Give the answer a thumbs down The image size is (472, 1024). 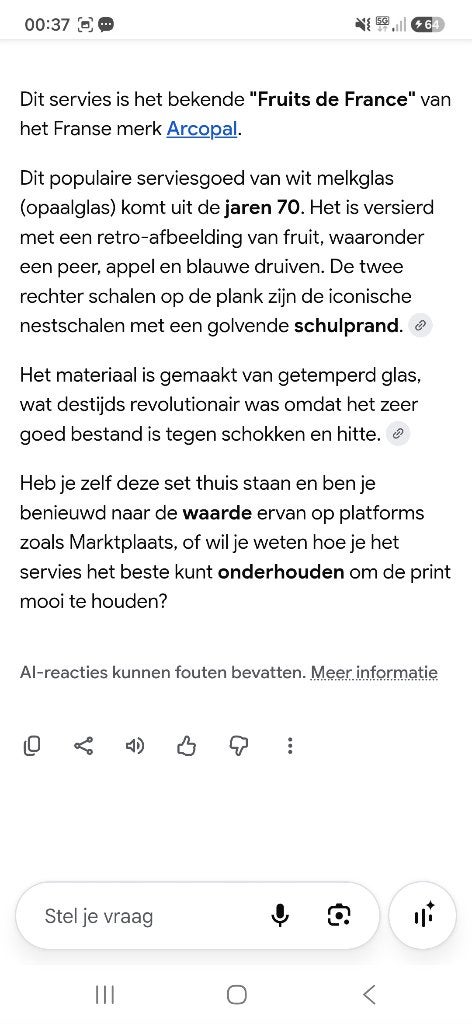click(238, 746)
